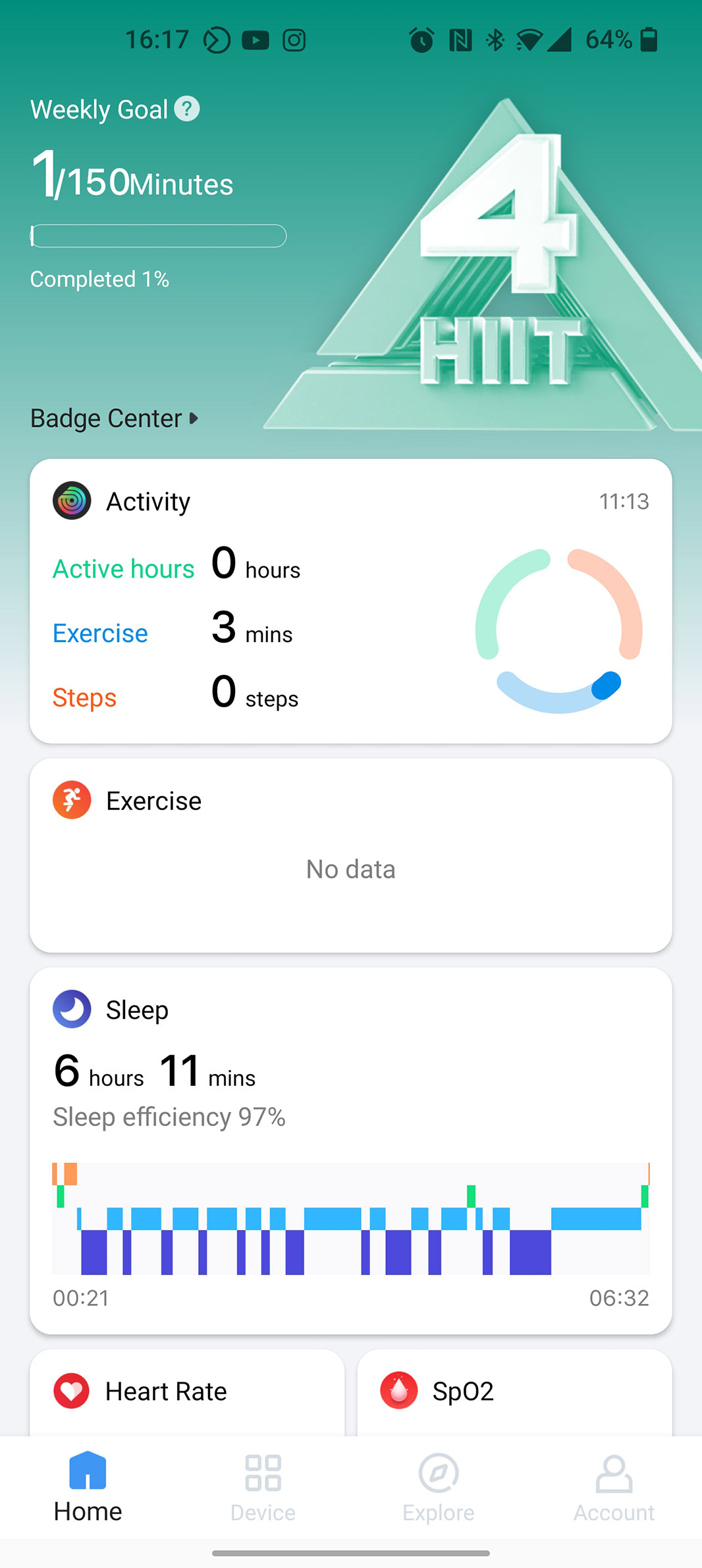Open the Badge Center
Viewport: 702px width, 1568px height.
[114, 419]
